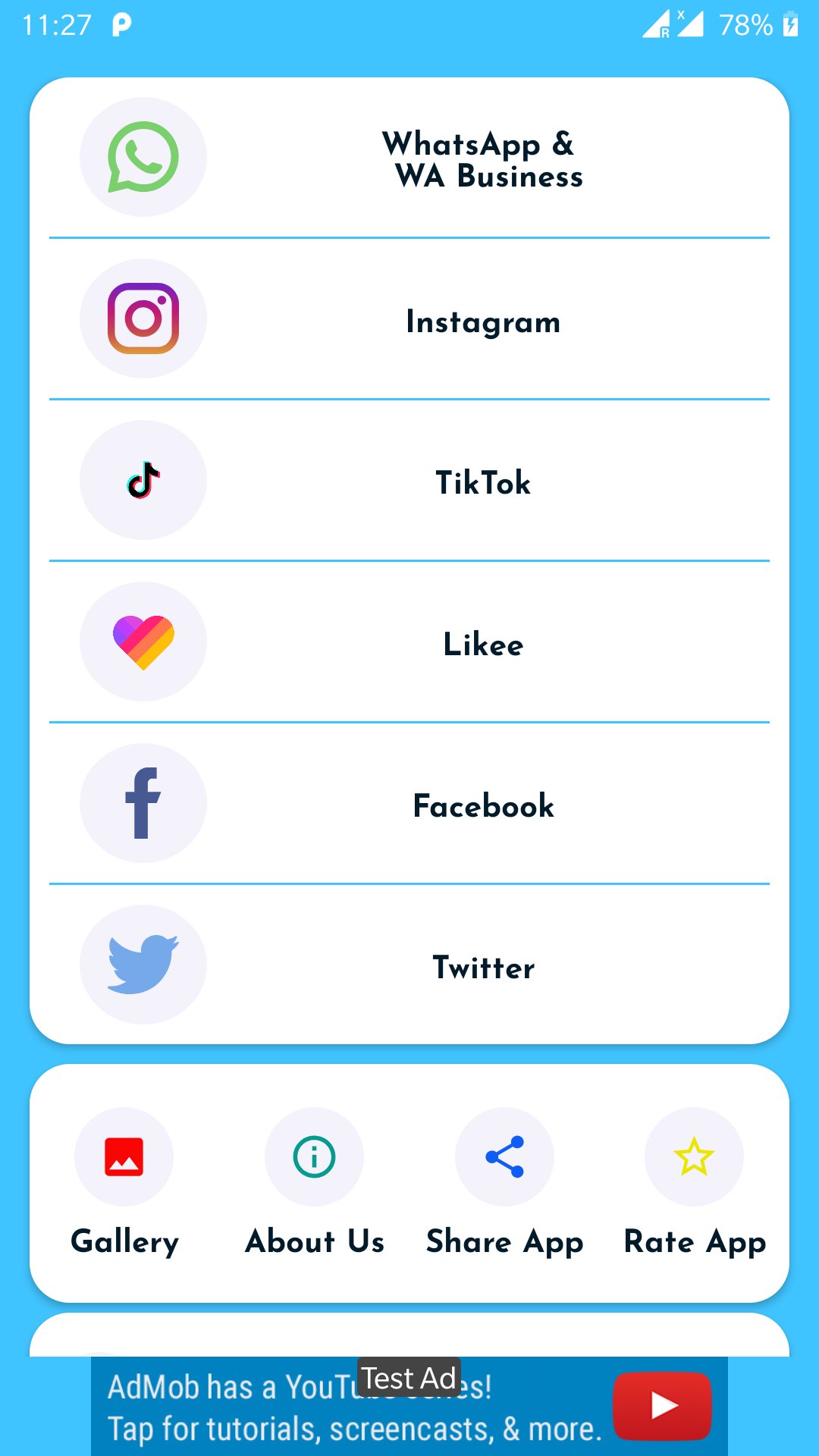The height and width of the screenshot is (1456, 819).
Task: Tap the About Us info icon
Action: click(314, 1156)
